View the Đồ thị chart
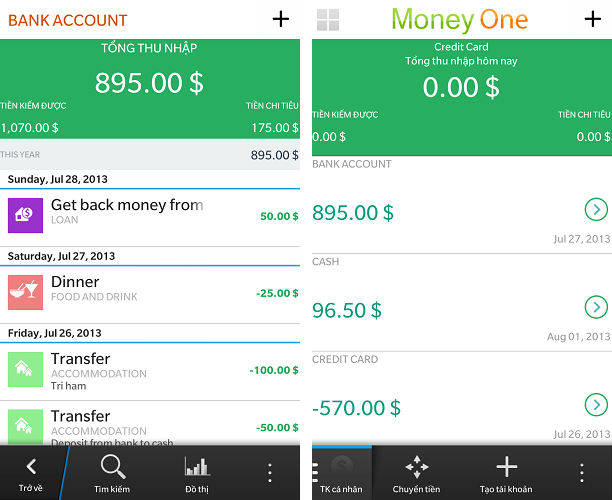Image resolution: width=612 pixels, height=500 pixels. tap(197, 473)
